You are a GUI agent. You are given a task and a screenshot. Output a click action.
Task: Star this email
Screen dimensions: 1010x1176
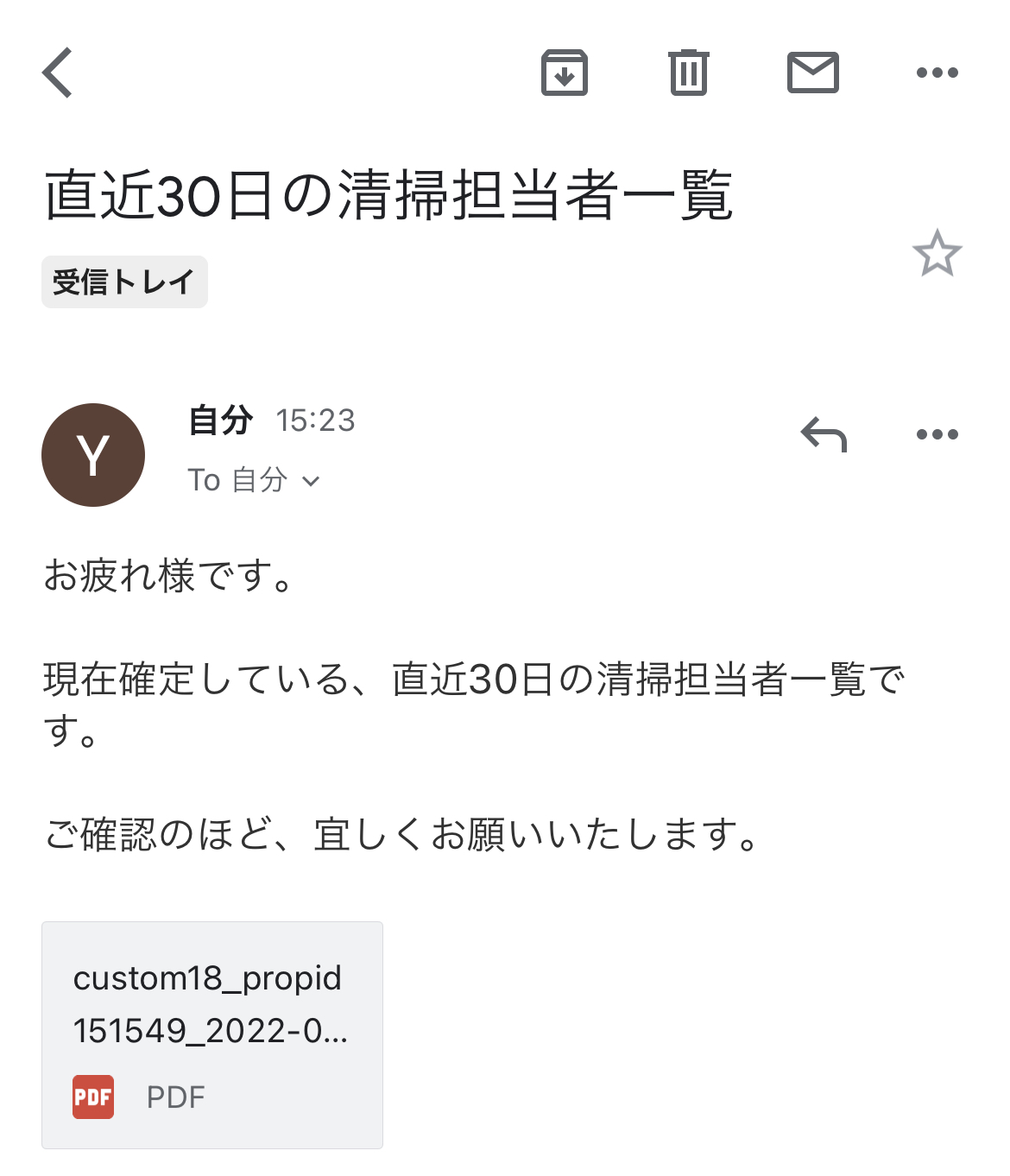click(937, 254)
